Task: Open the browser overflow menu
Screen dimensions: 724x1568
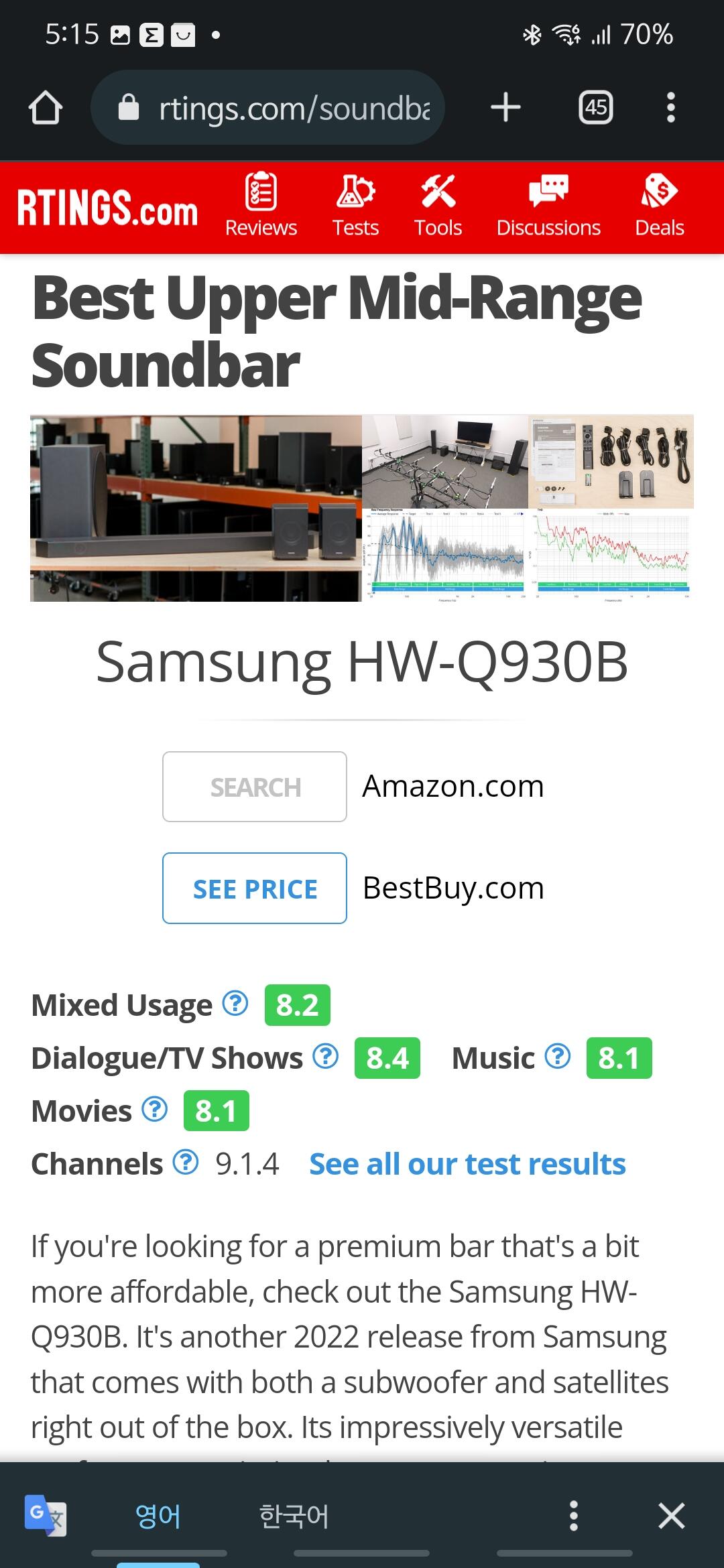Action: 670,107
